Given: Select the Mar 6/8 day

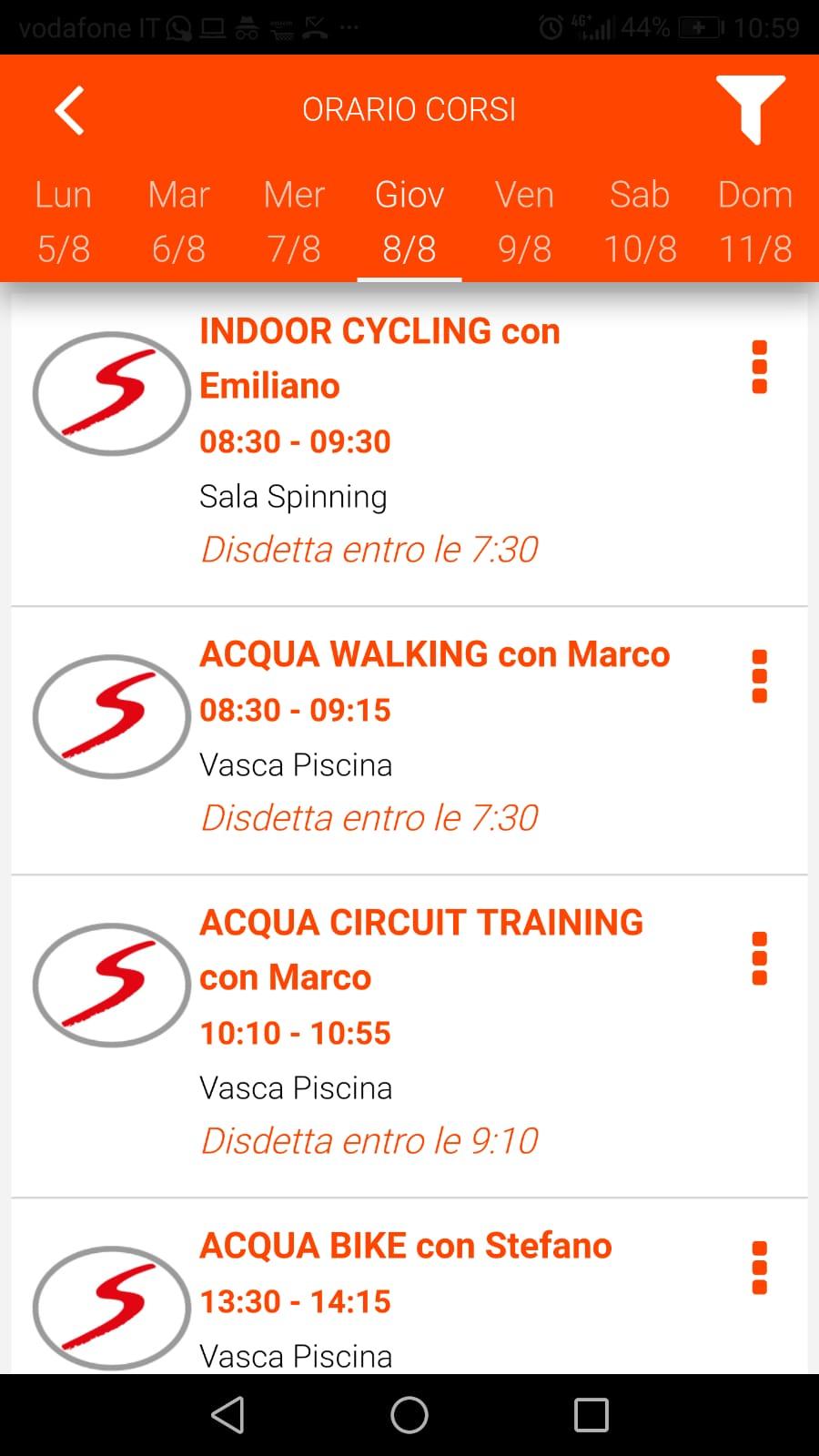Looking at the screenshot, I should pos(178,221).
